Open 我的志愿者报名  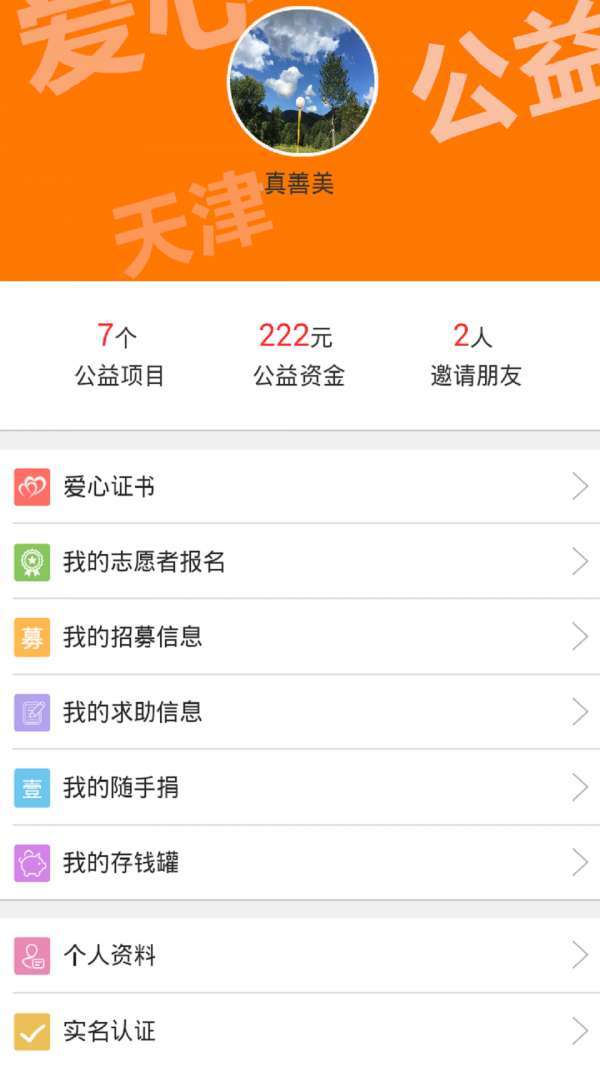300,562
